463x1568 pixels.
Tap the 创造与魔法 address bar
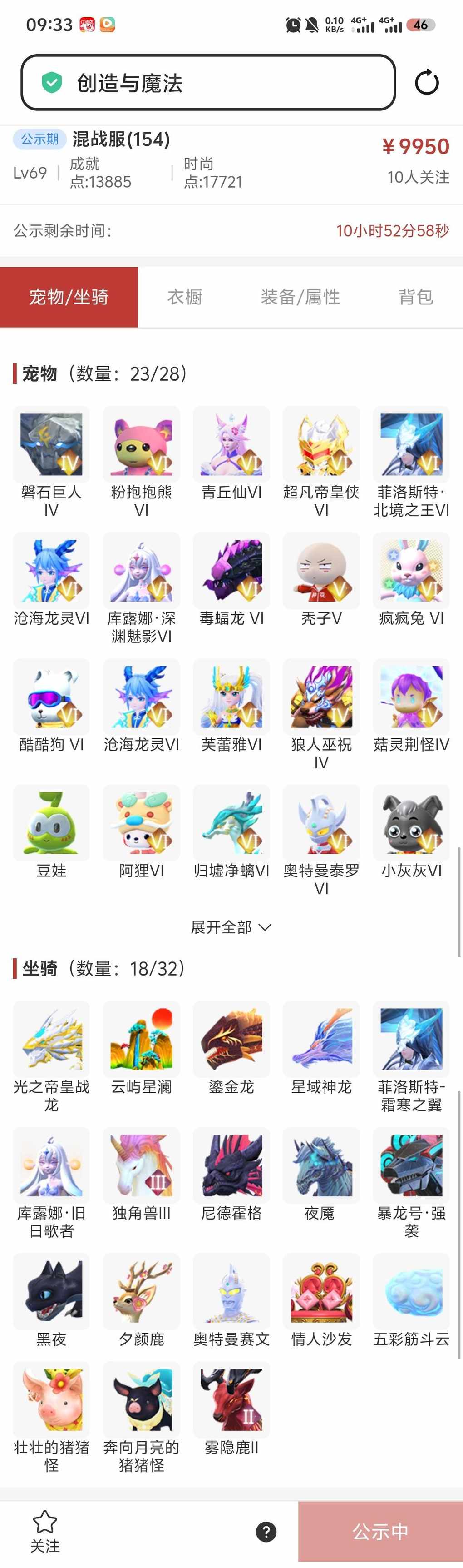208,83
